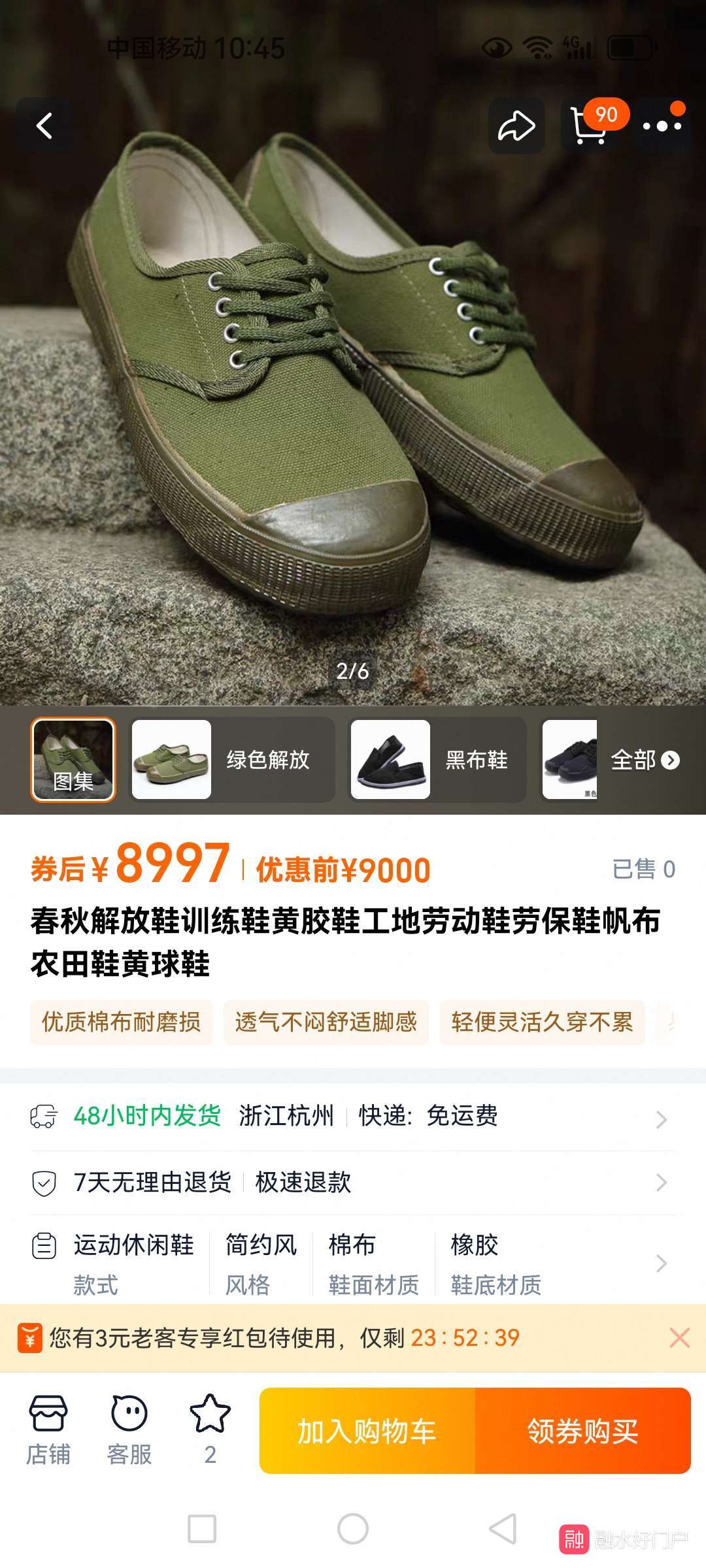
Task: View 全部 style options
Action: click(x=645, y=760)
